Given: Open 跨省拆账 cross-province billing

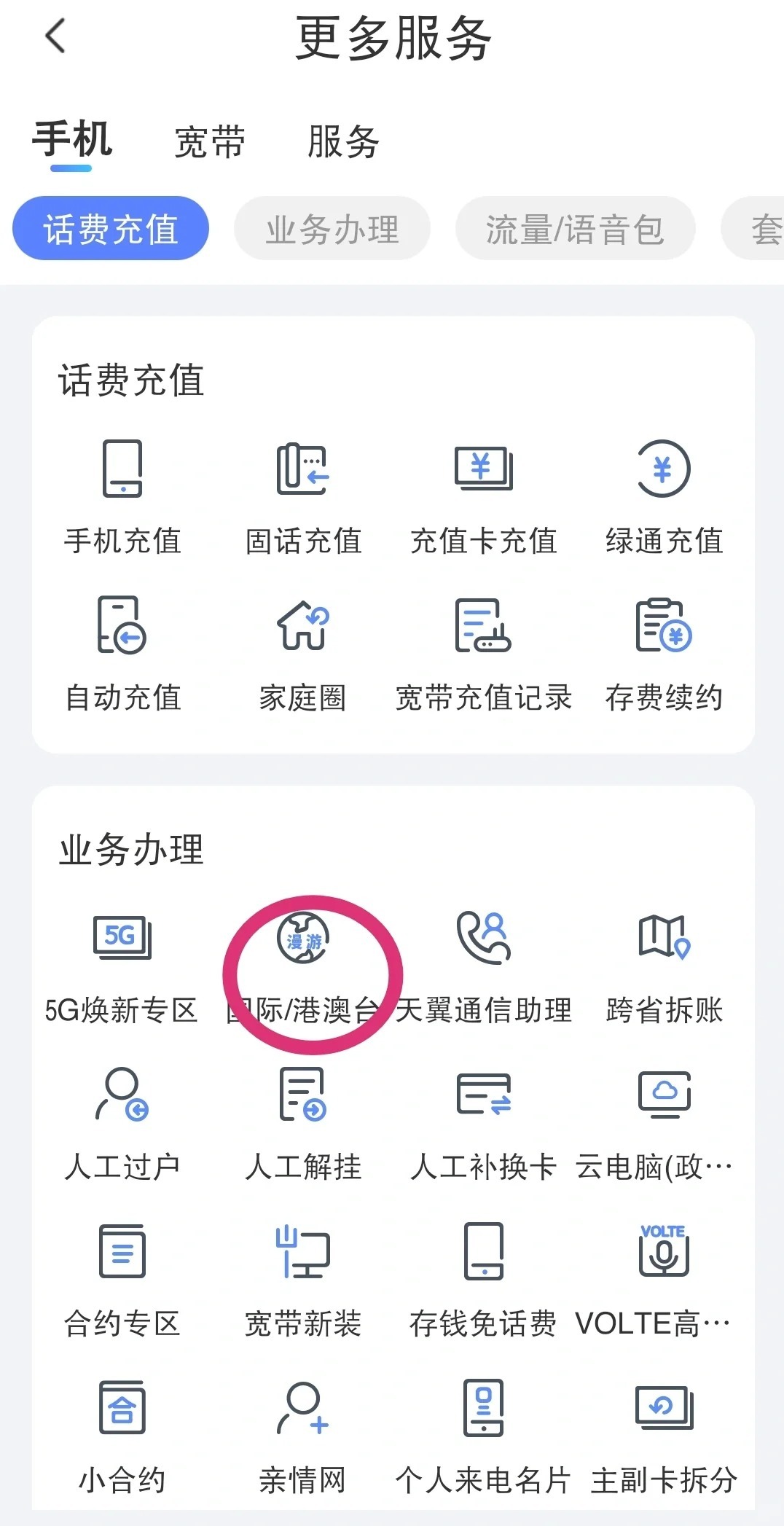Looking at the screenshot, I should [x=664, y=962].
